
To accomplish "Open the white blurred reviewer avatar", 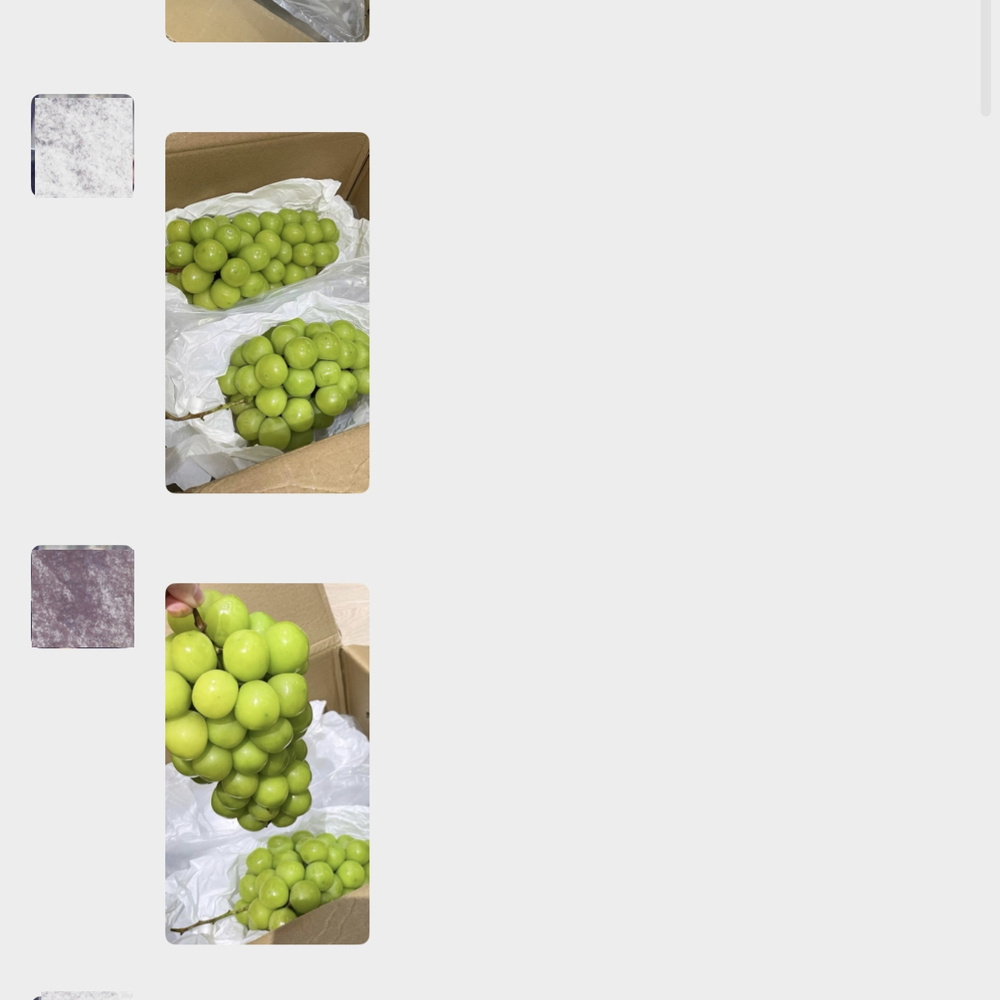I will tap(82, 146).
